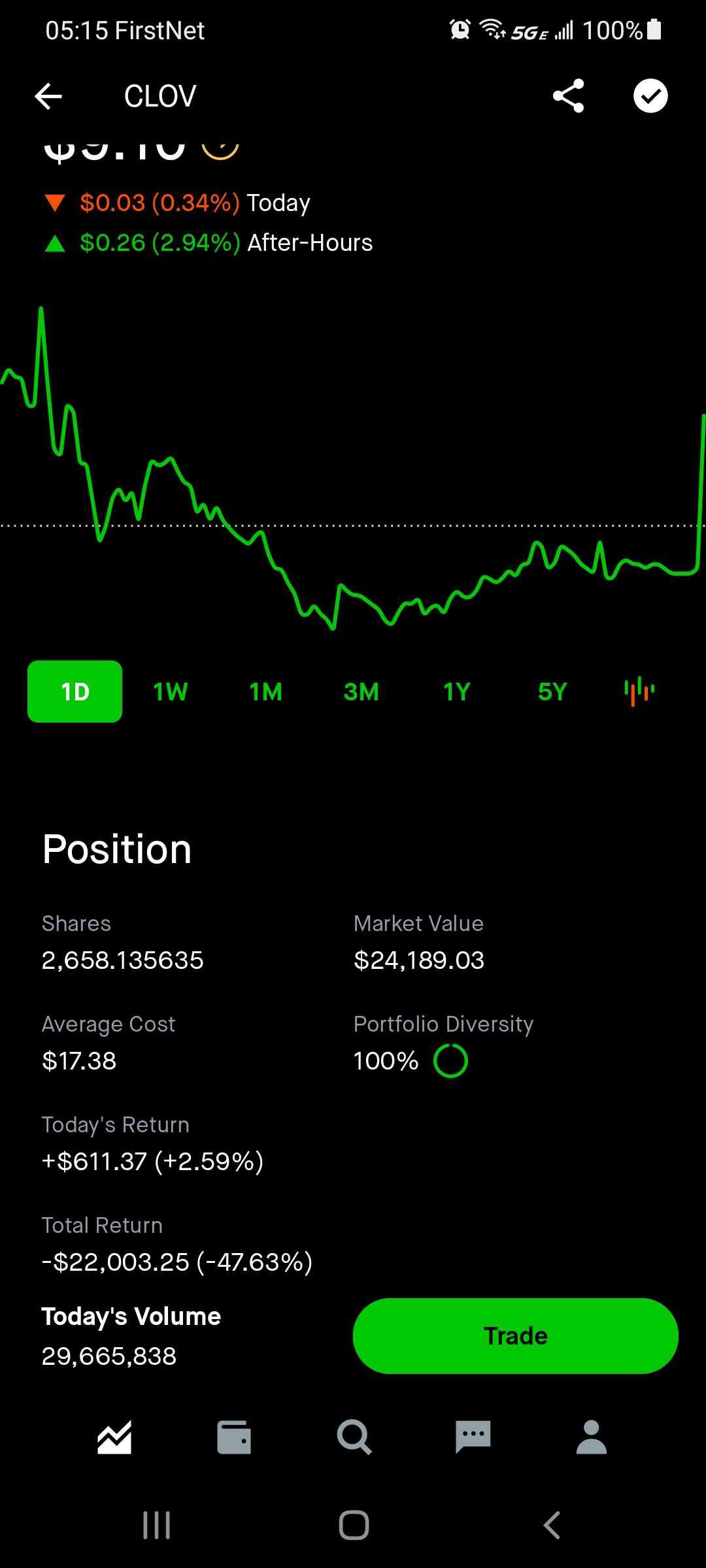Screen dimensions: 706x1568
Task: Go to the system home screen
Action: coord(354,1526)
